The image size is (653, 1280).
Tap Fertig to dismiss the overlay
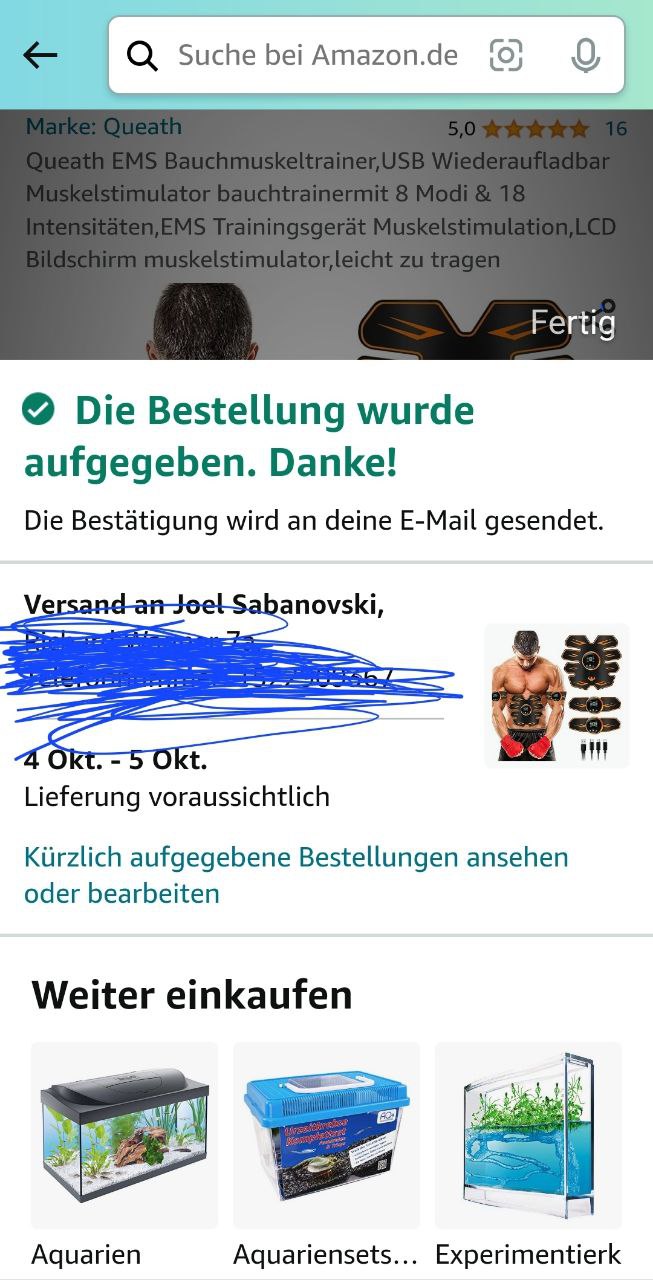(572, 322)
